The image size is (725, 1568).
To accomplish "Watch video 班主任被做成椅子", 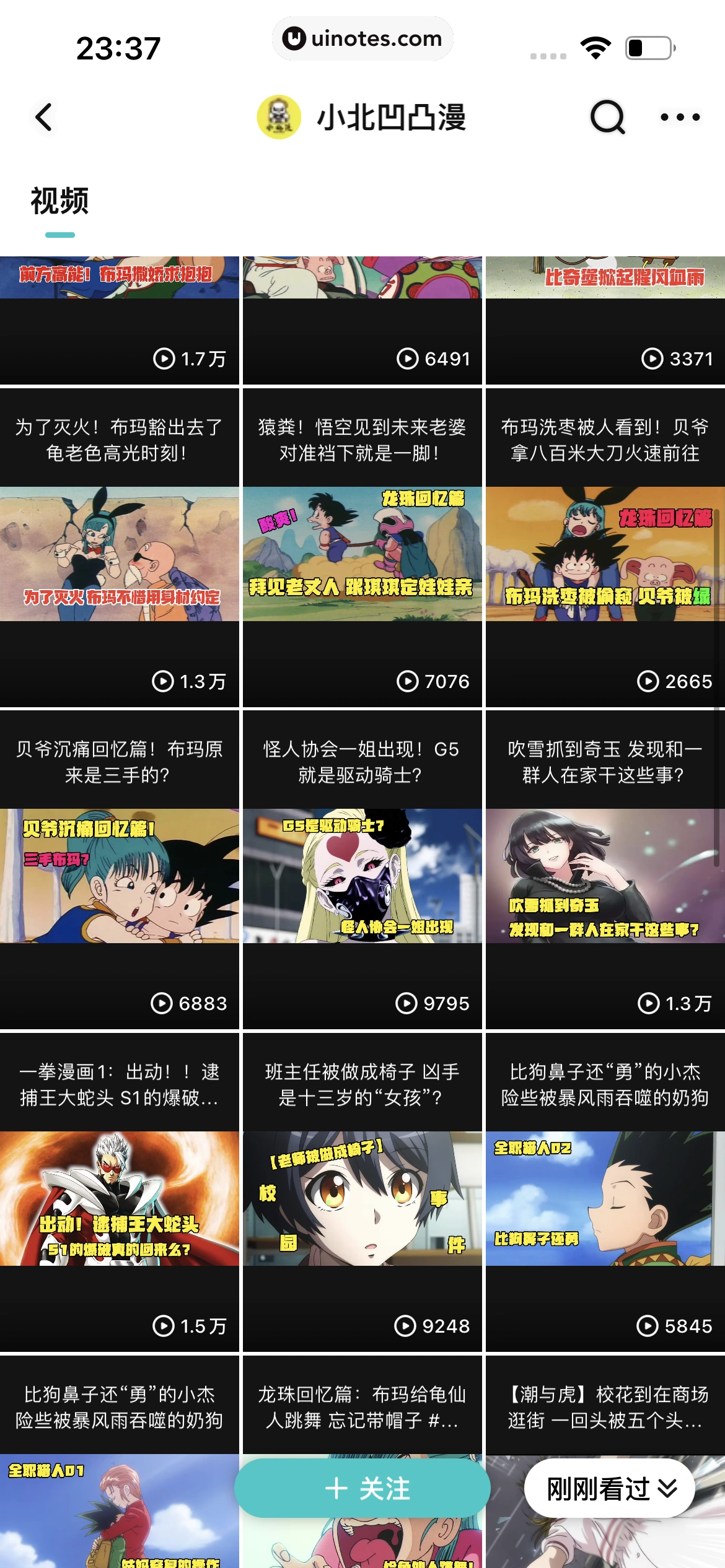I will click(x=362, y=1198).
